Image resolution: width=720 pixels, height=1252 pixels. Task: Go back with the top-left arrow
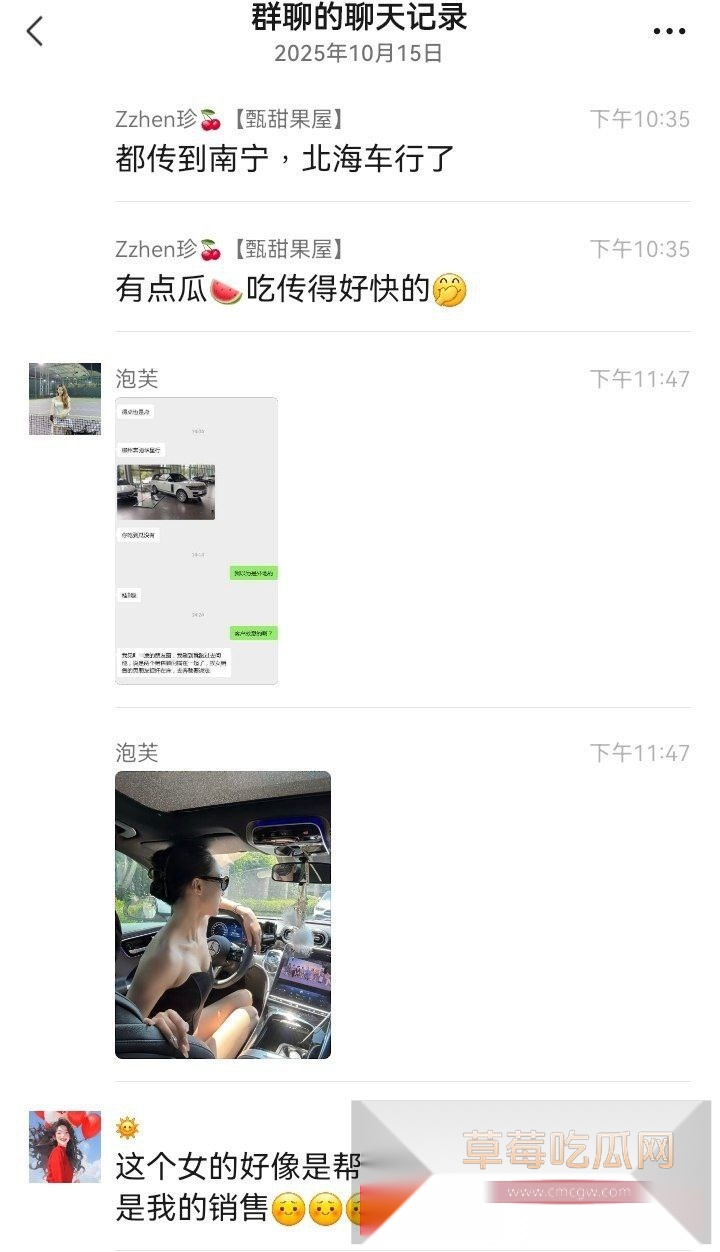click(35, 31)
